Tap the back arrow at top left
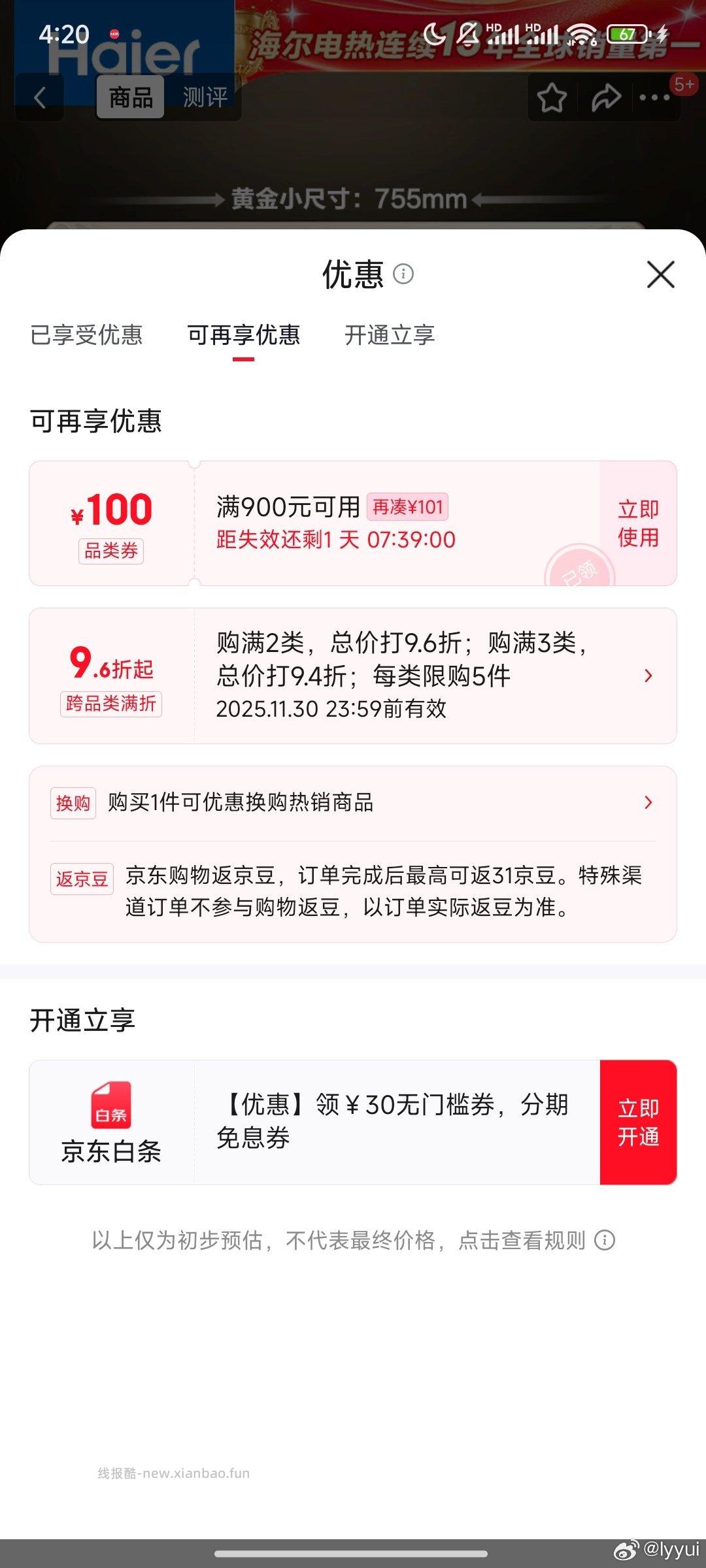This screenshot has width=706, height=1568. pos(41,97)
